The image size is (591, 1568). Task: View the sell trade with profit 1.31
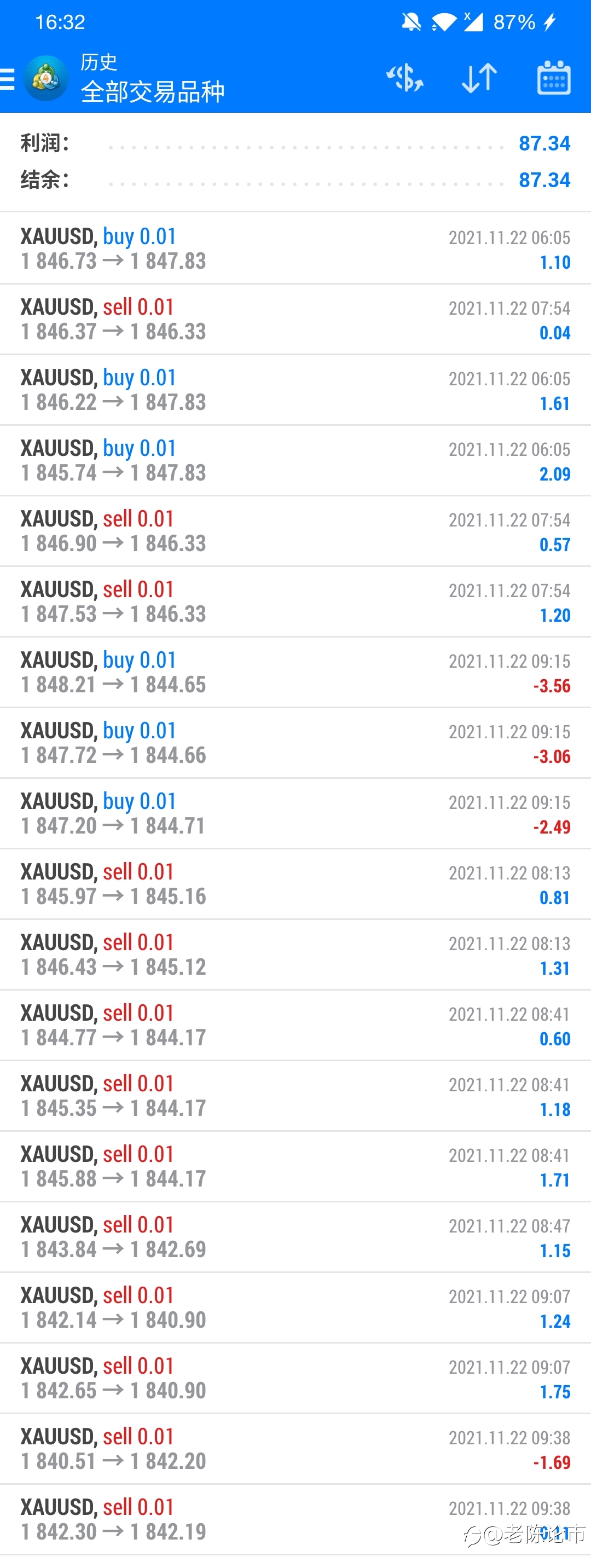(x=295, y=955)
